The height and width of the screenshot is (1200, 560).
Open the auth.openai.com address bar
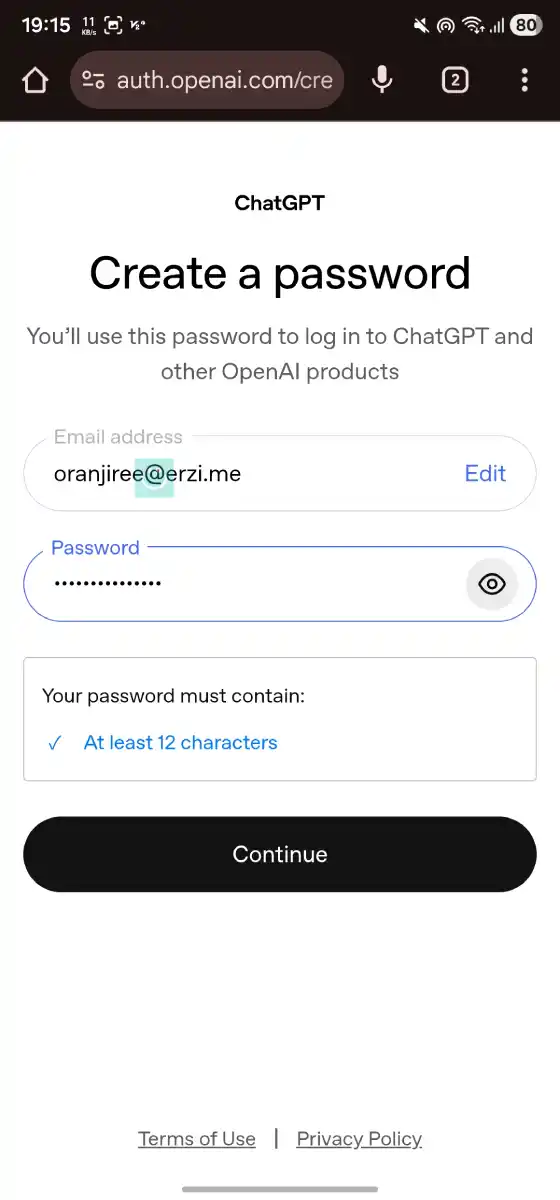(x=207, y=80)
